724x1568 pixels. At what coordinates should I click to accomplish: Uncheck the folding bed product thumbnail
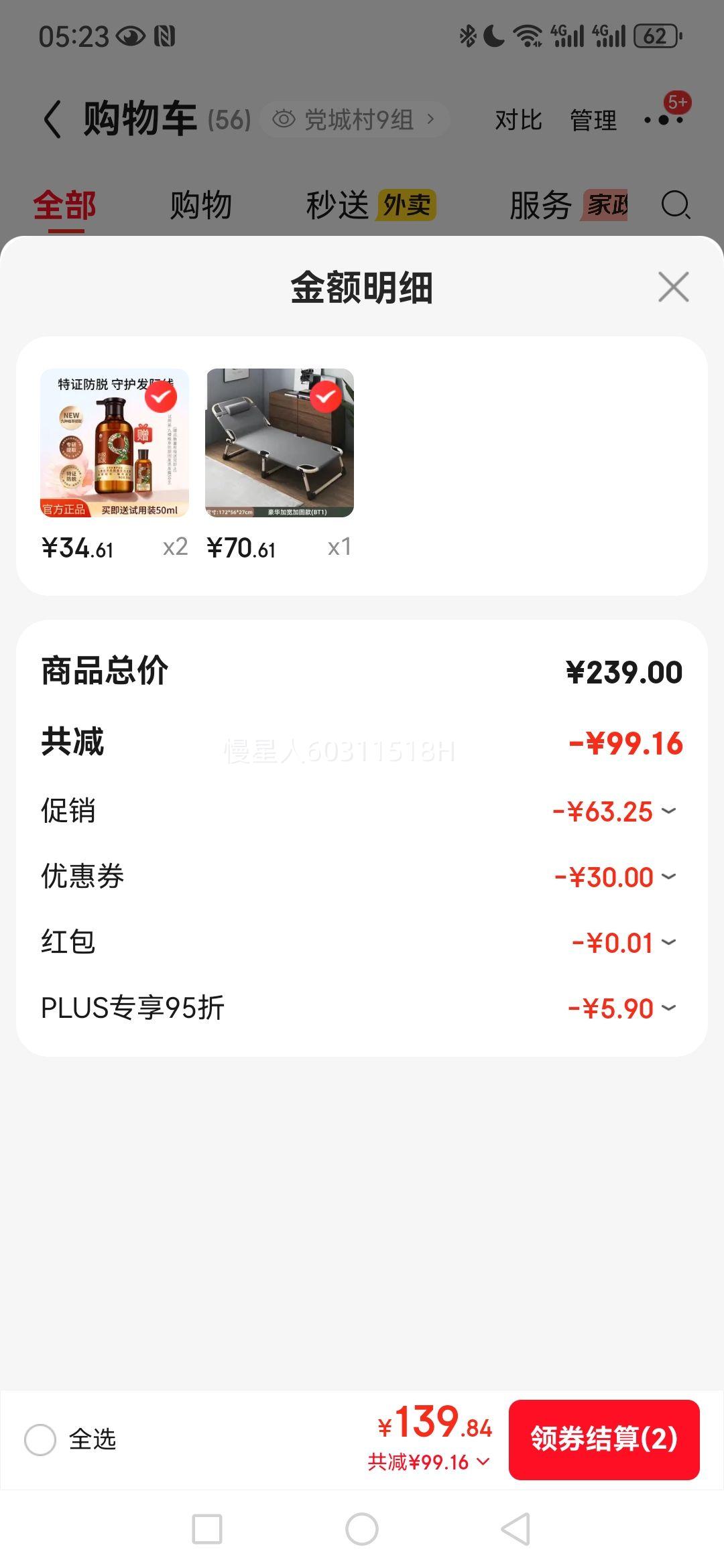tap(326, 397)
